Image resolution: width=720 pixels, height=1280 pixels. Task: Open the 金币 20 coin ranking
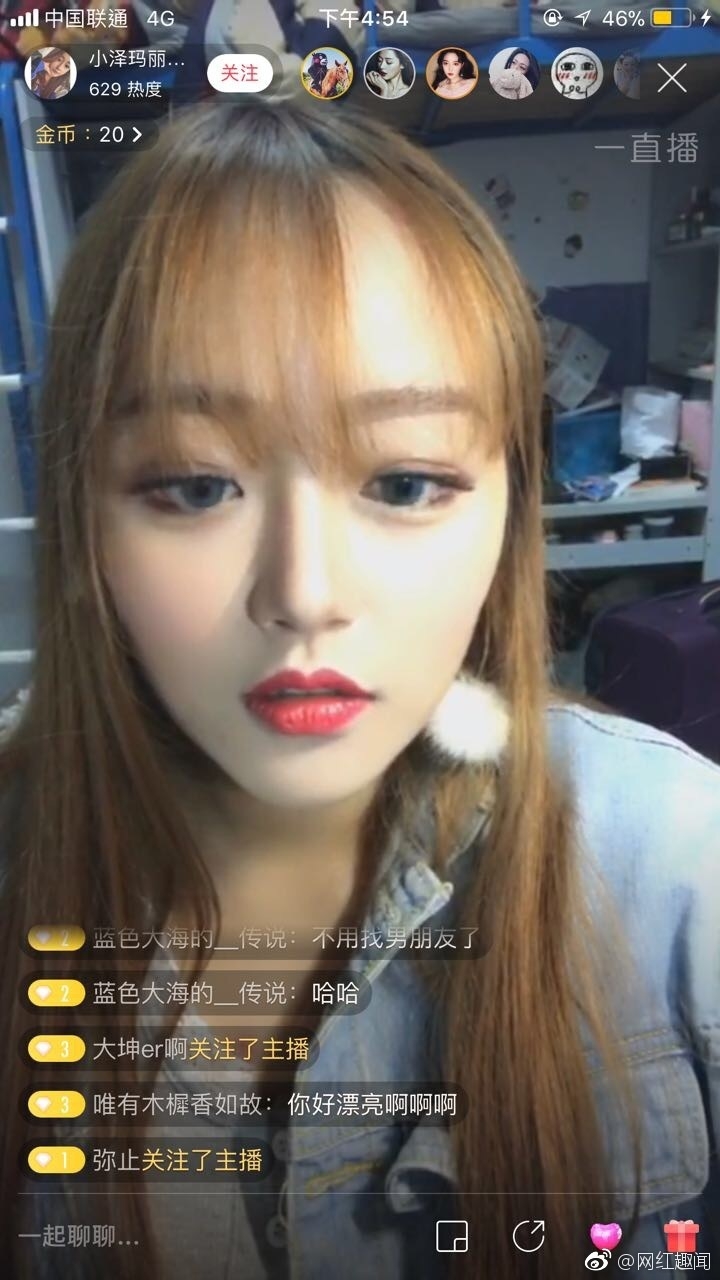(x=89, y=133)
